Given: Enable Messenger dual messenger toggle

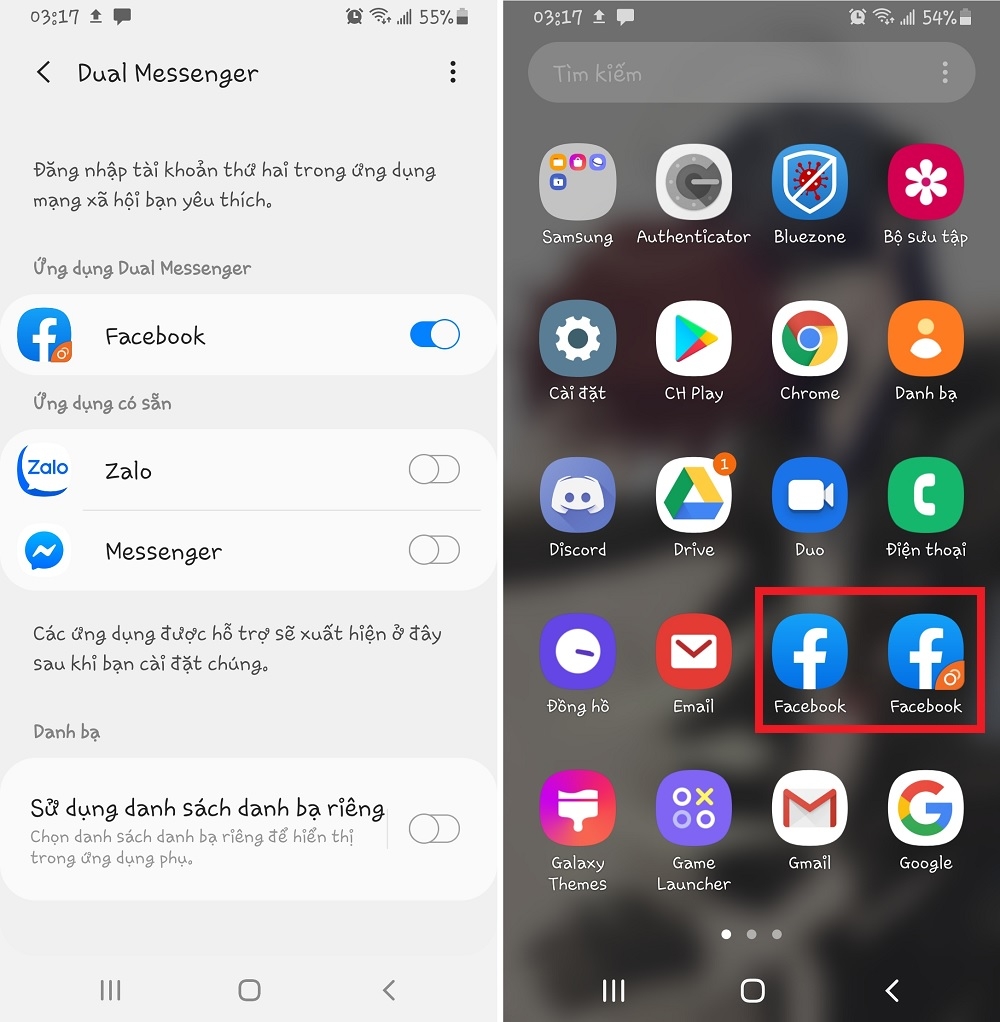Looking at the screenshot, I should click(434, 551).
